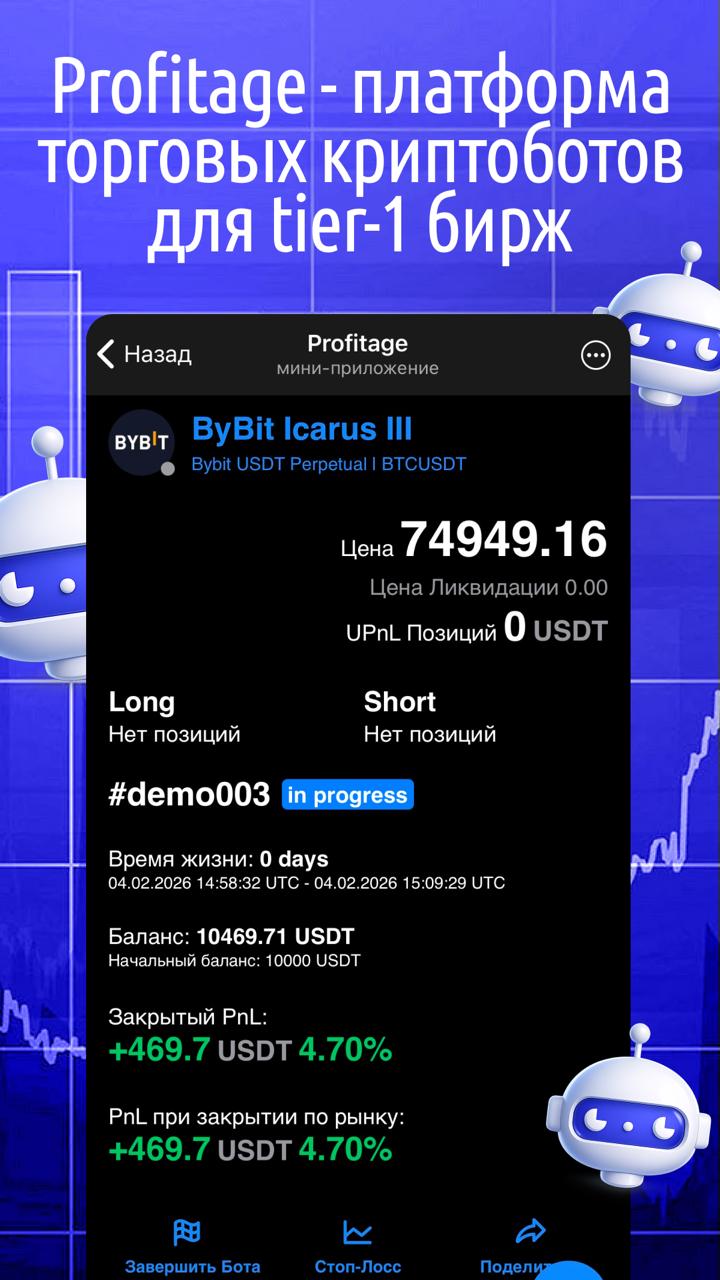Image resolution: width=720 pixels, height=1280 pixels.
Task: Open the three-dot menu in the header
Action: 595,355
